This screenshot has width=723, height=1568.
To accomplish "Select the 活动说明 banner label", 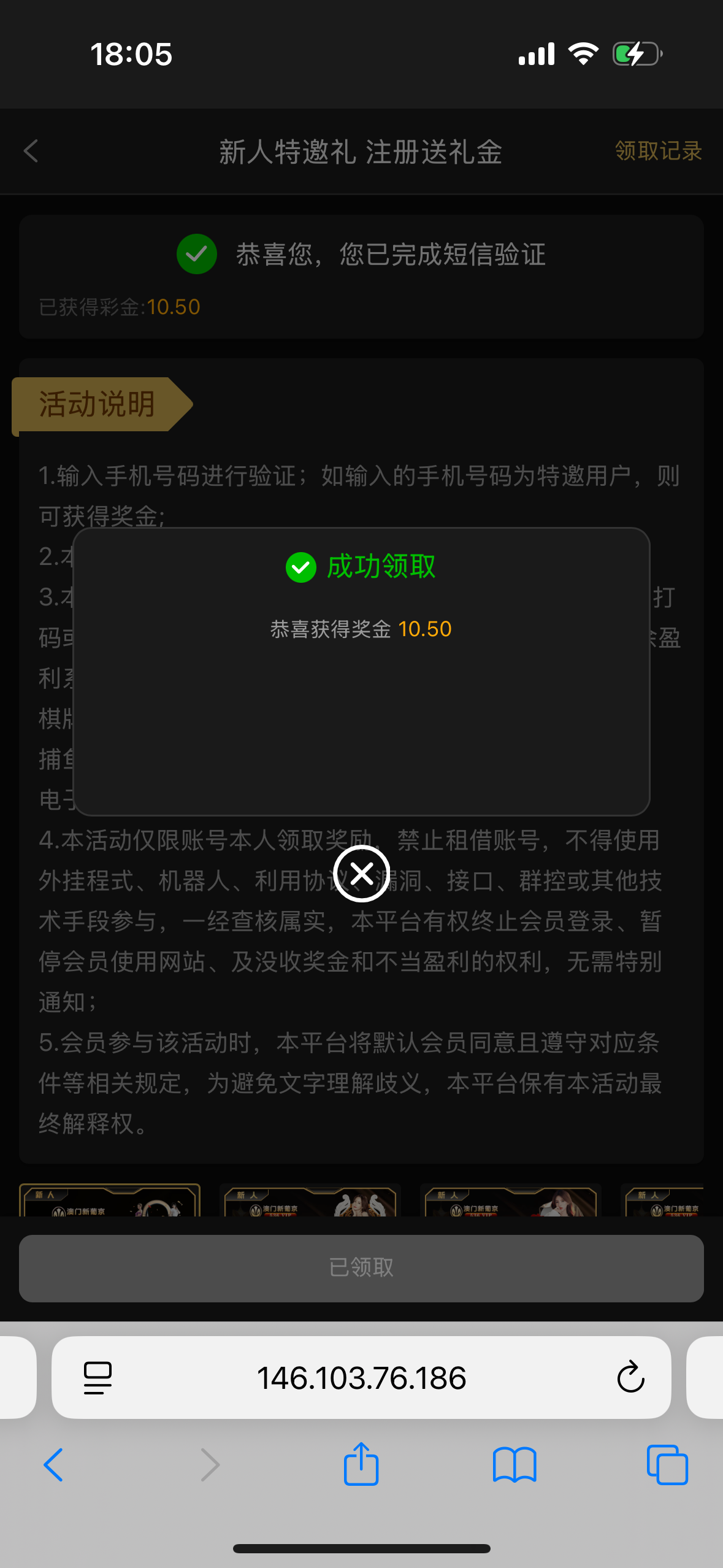I will [97, 404].
